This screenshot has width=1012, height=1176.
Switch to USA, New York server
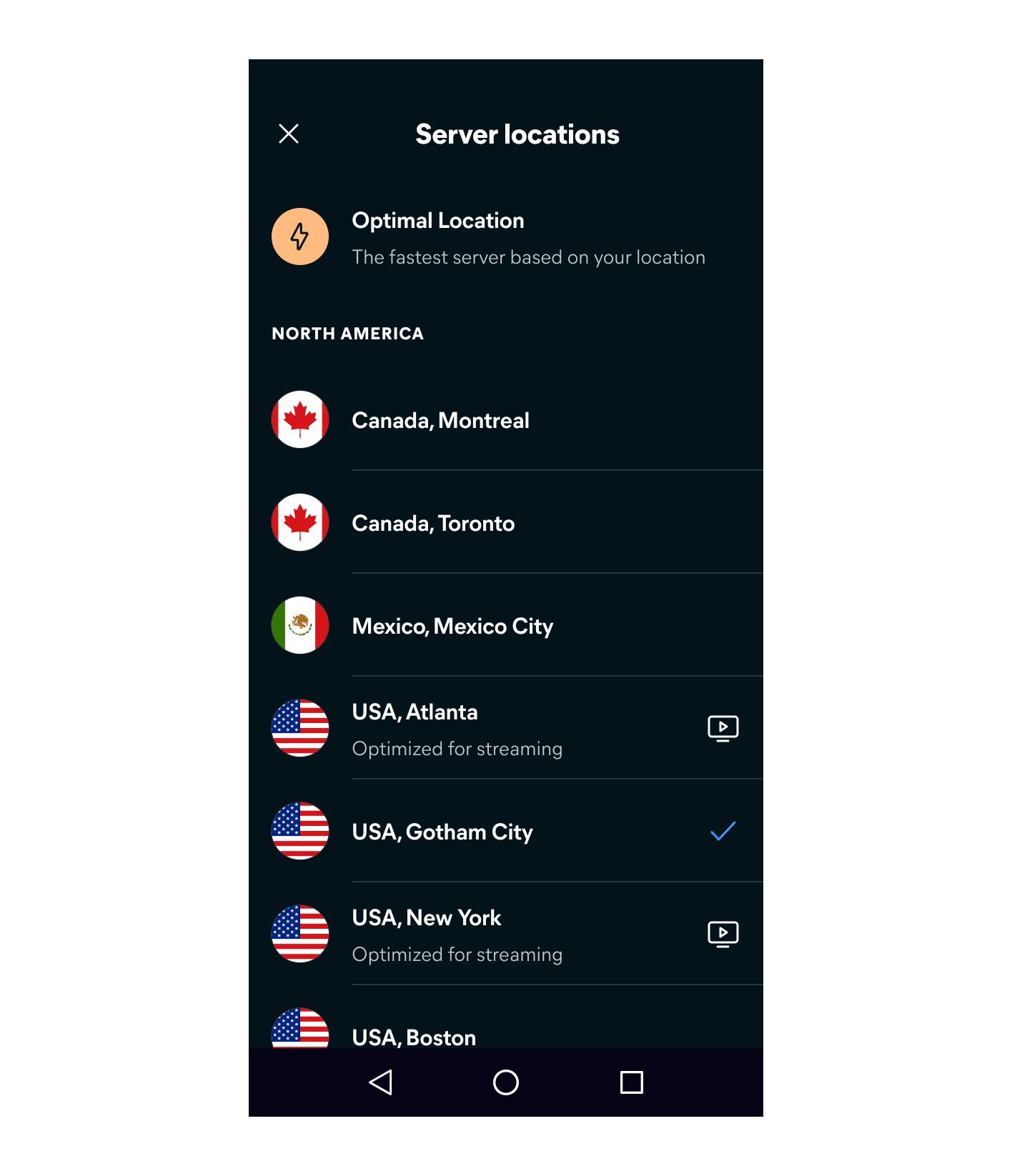click(457, 934)
